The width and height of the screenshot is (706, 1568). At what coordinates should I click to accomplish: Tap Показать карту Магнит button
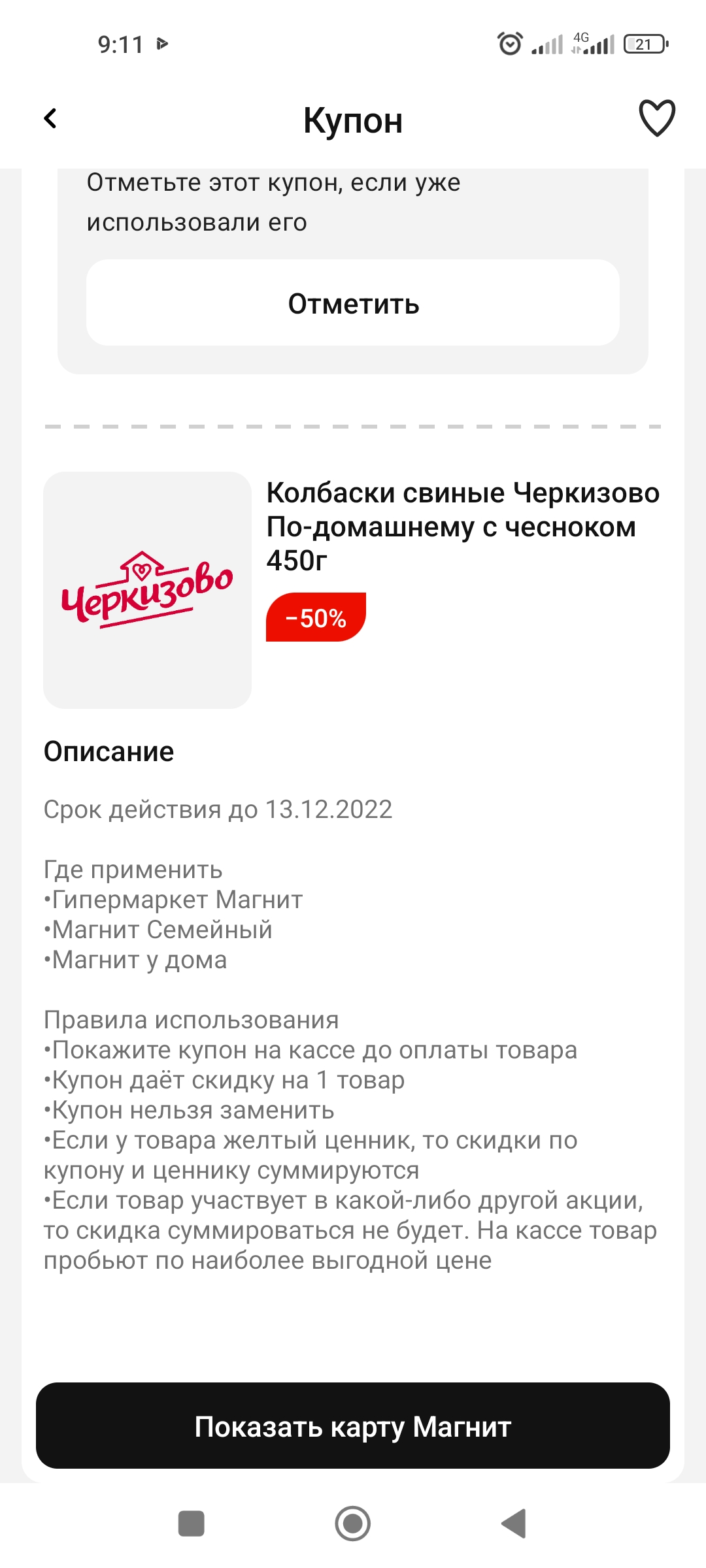353,1426
